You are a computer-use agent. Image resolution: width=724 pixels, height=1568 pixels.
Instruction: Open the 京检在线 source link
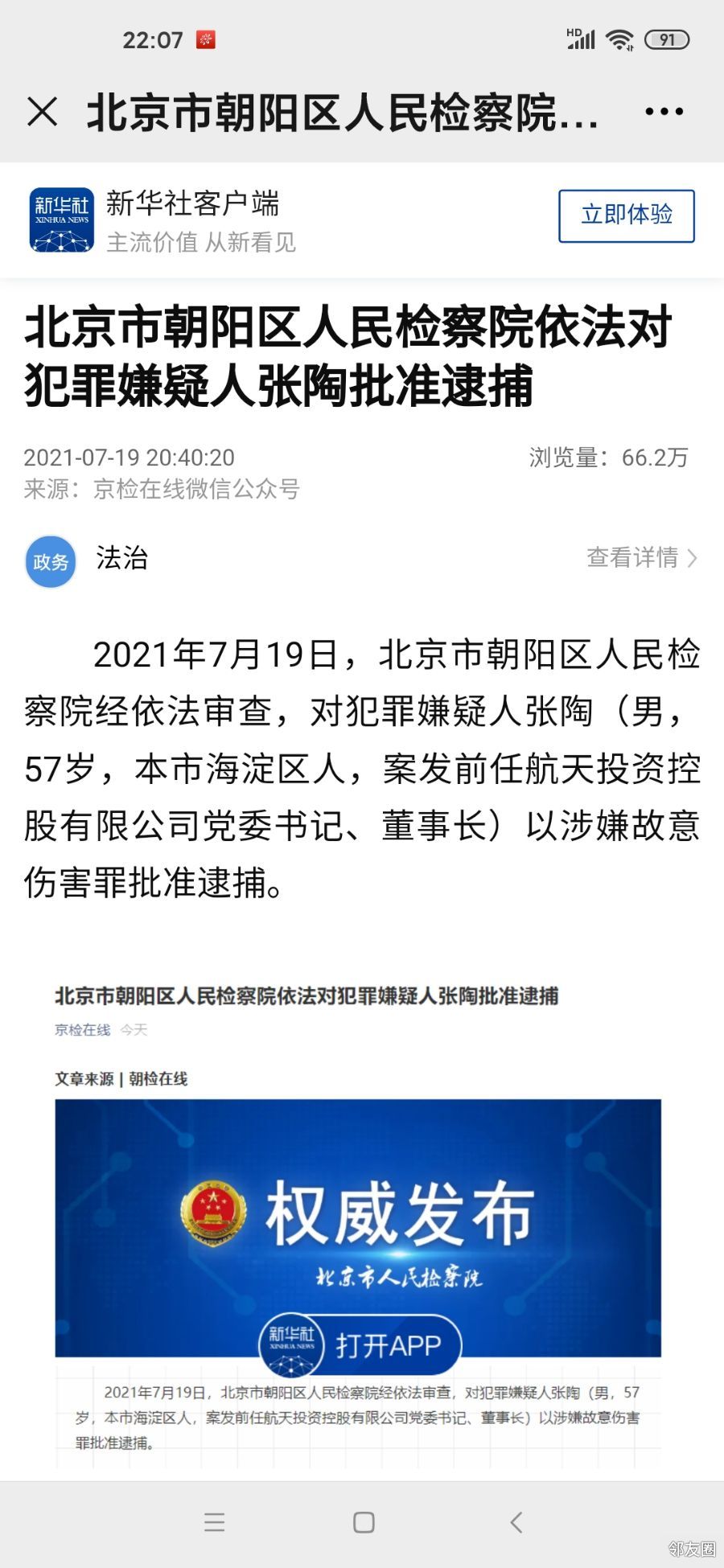82,1029
